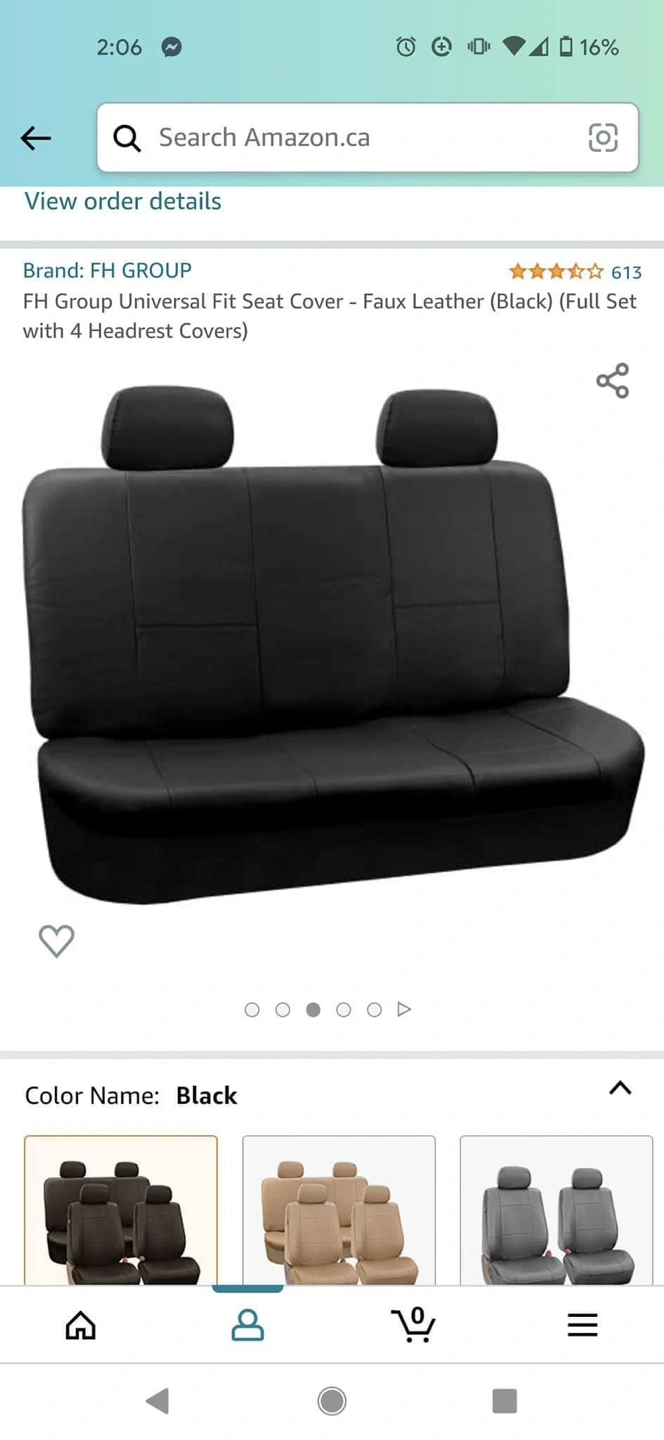The height and width of the screenshot is (1440, 664).
Task: Visit the FH GROUP brand page
Action: (x=107, y=270)
